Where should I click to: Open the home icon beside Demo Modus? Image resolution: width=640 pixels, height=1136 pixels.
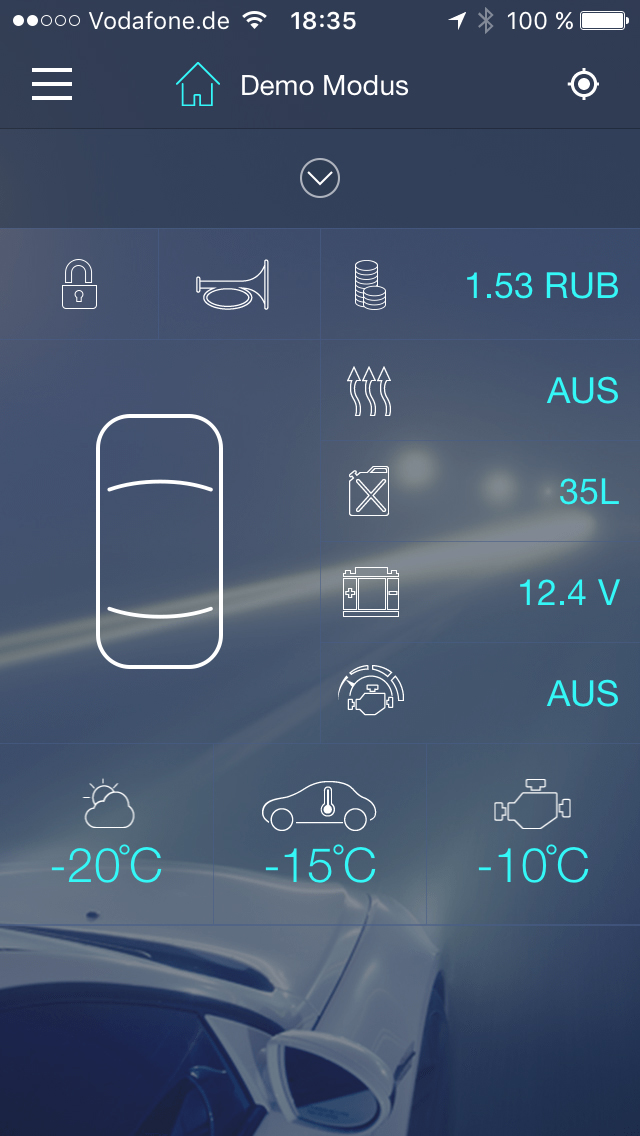pyautogui.click(x=197, y=85)
